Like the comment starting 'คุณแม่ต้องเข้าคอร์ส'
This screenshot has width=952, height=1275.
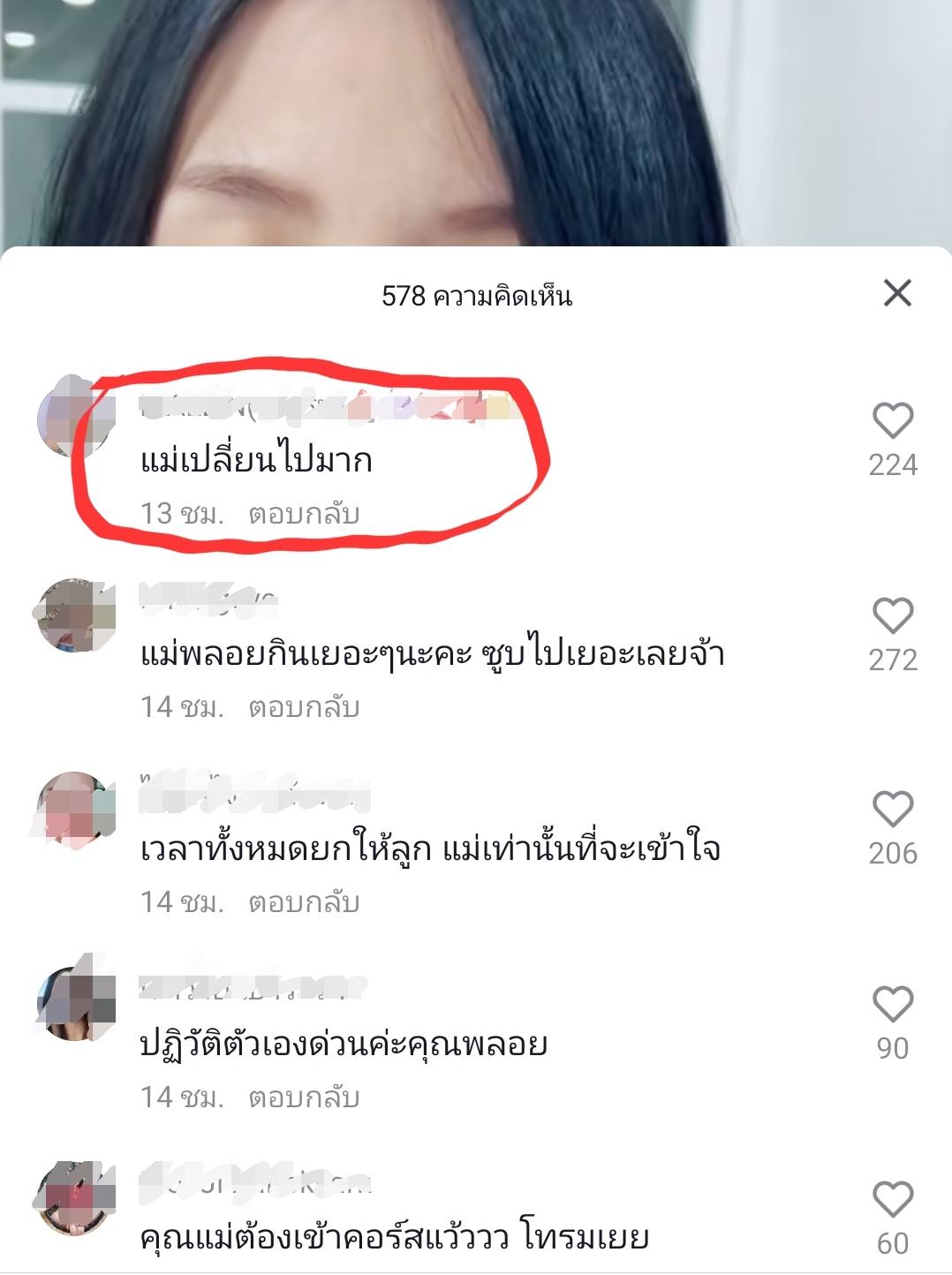[892, 1200]
